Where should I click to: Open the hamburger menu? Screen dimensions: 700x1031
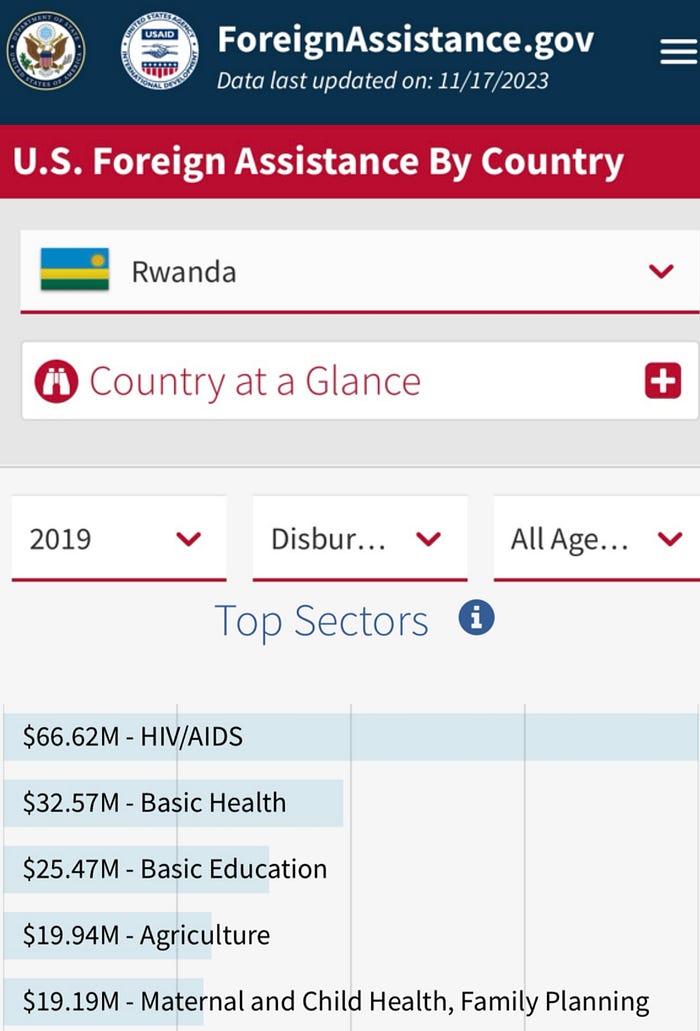tap(678, 51)
